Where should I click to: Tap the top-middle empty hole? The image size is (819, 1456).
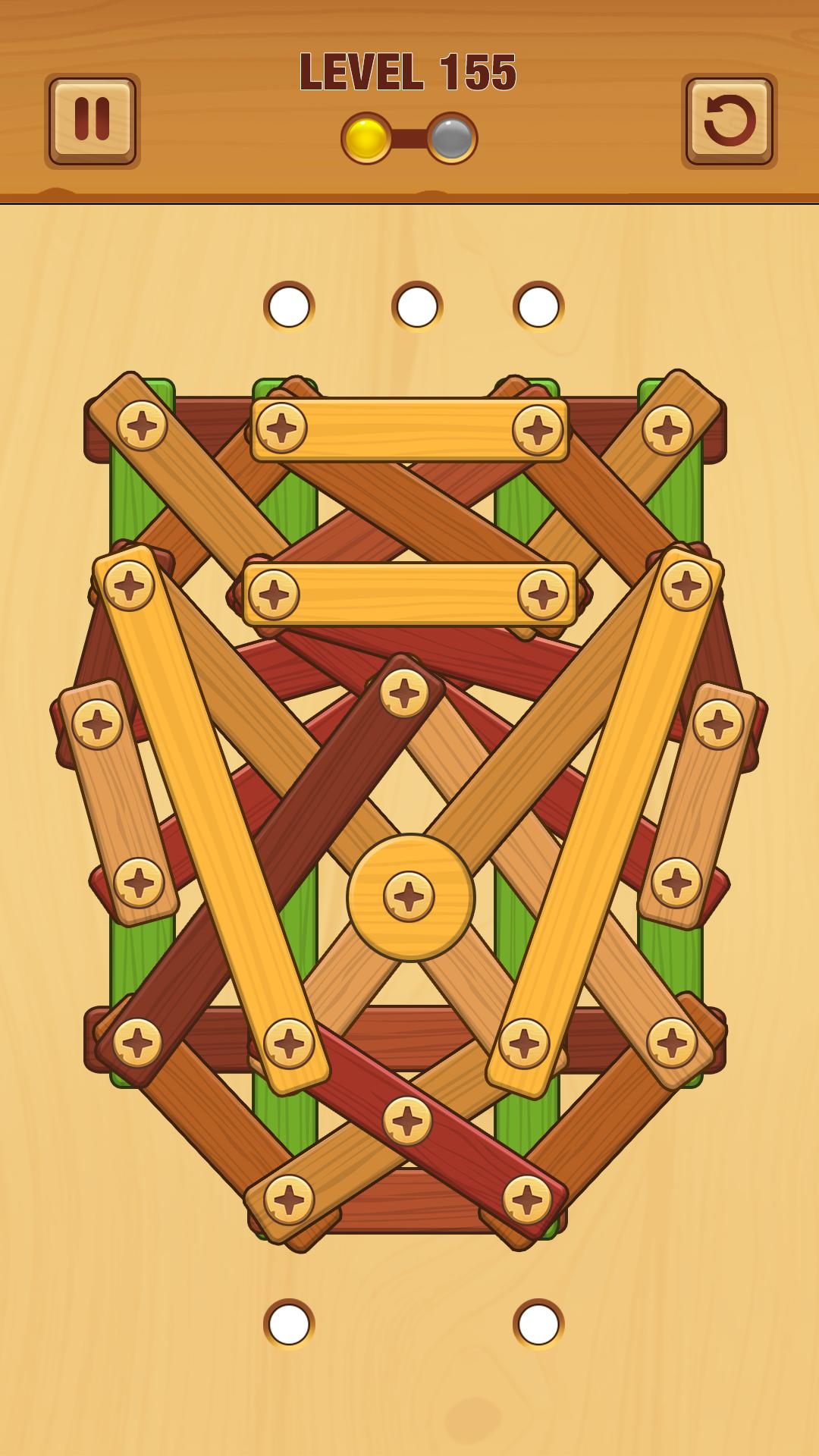(417, 306)
